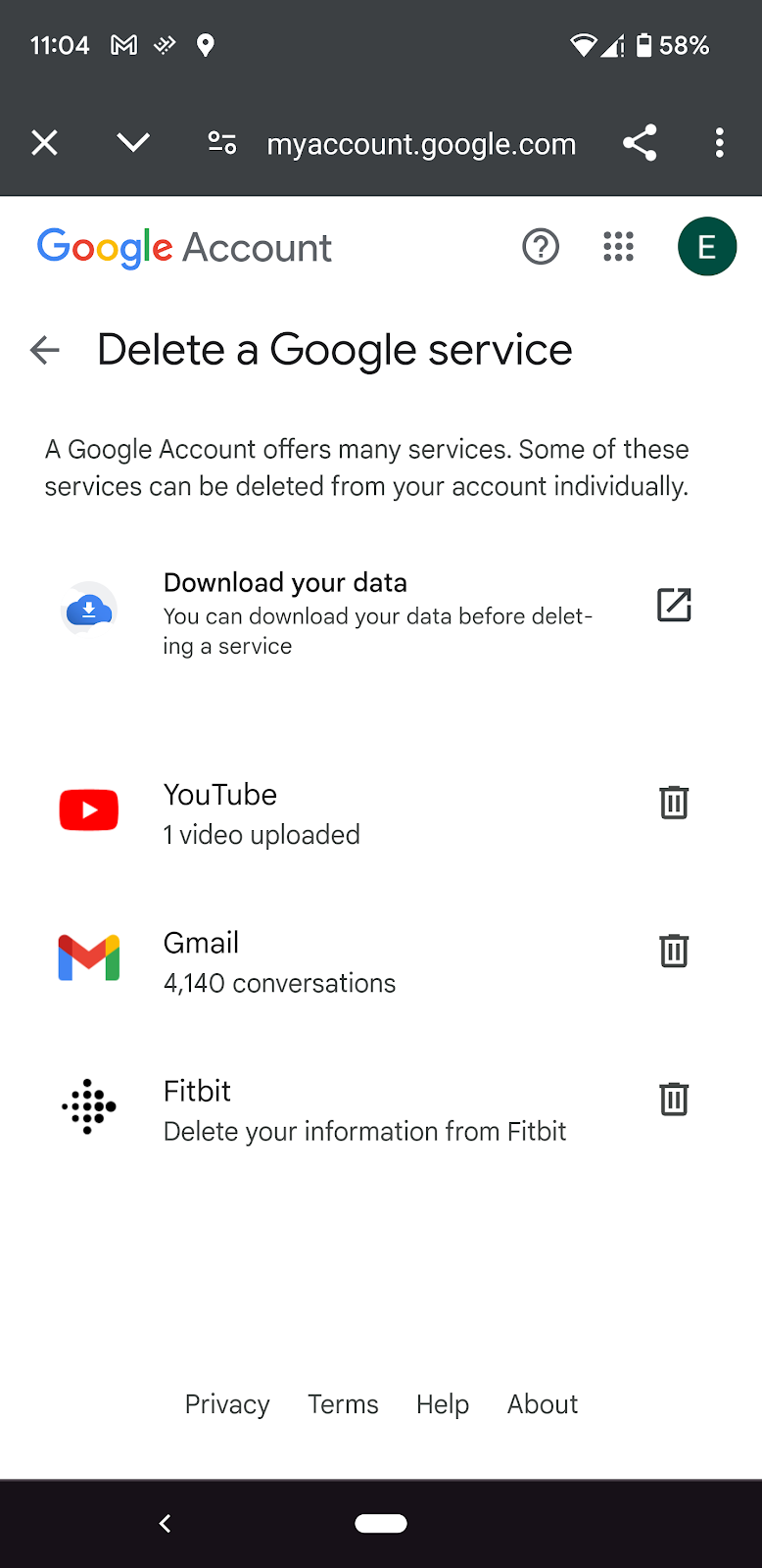
Task: Tap the system back button
Action: [165, 1523]
